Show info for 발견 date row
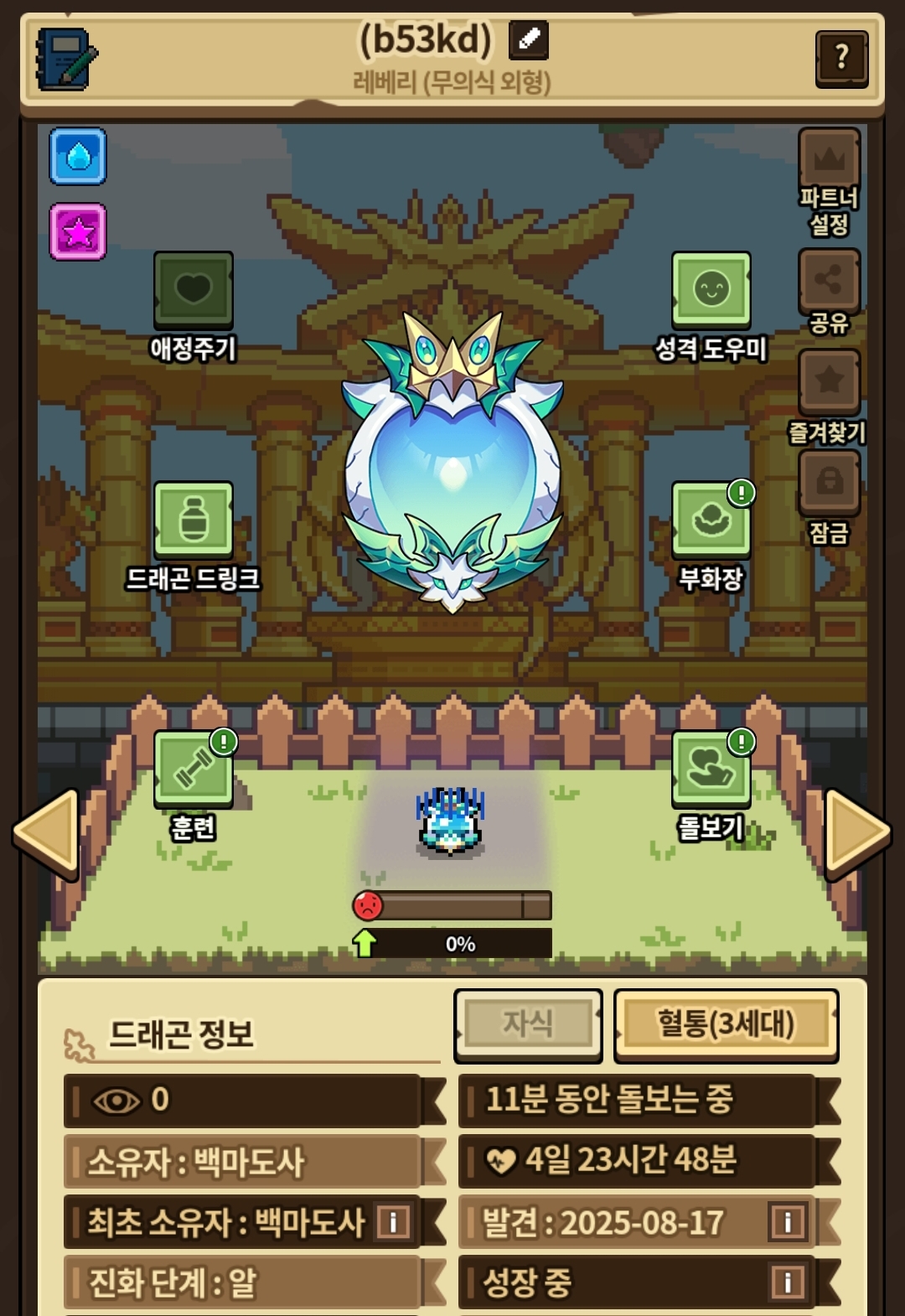Viewport: 905px width, 1316px height. (x=787, y=1221)
